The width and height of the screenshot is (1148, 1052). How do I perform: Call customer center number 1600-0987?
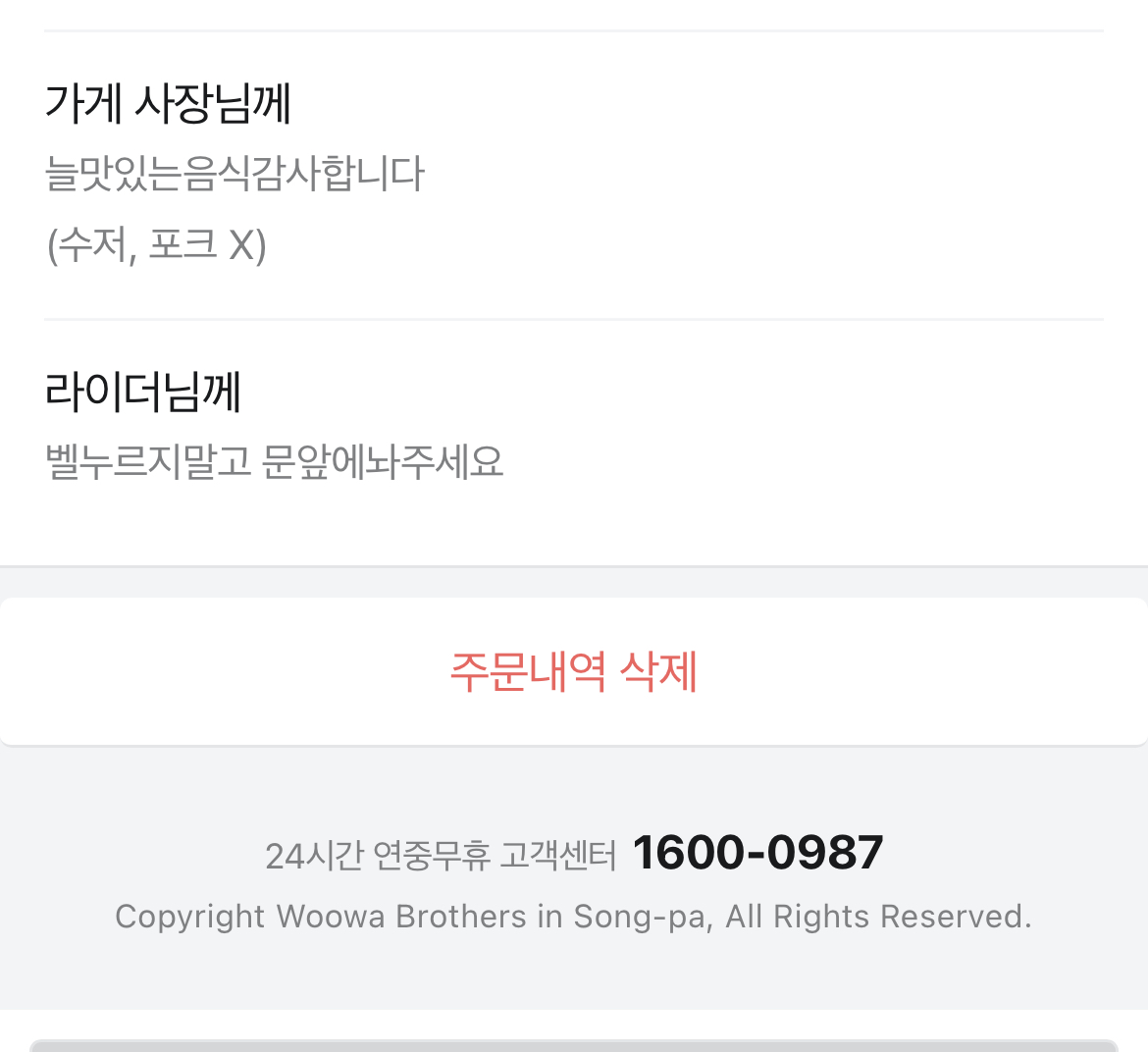[x=757, y=852]
